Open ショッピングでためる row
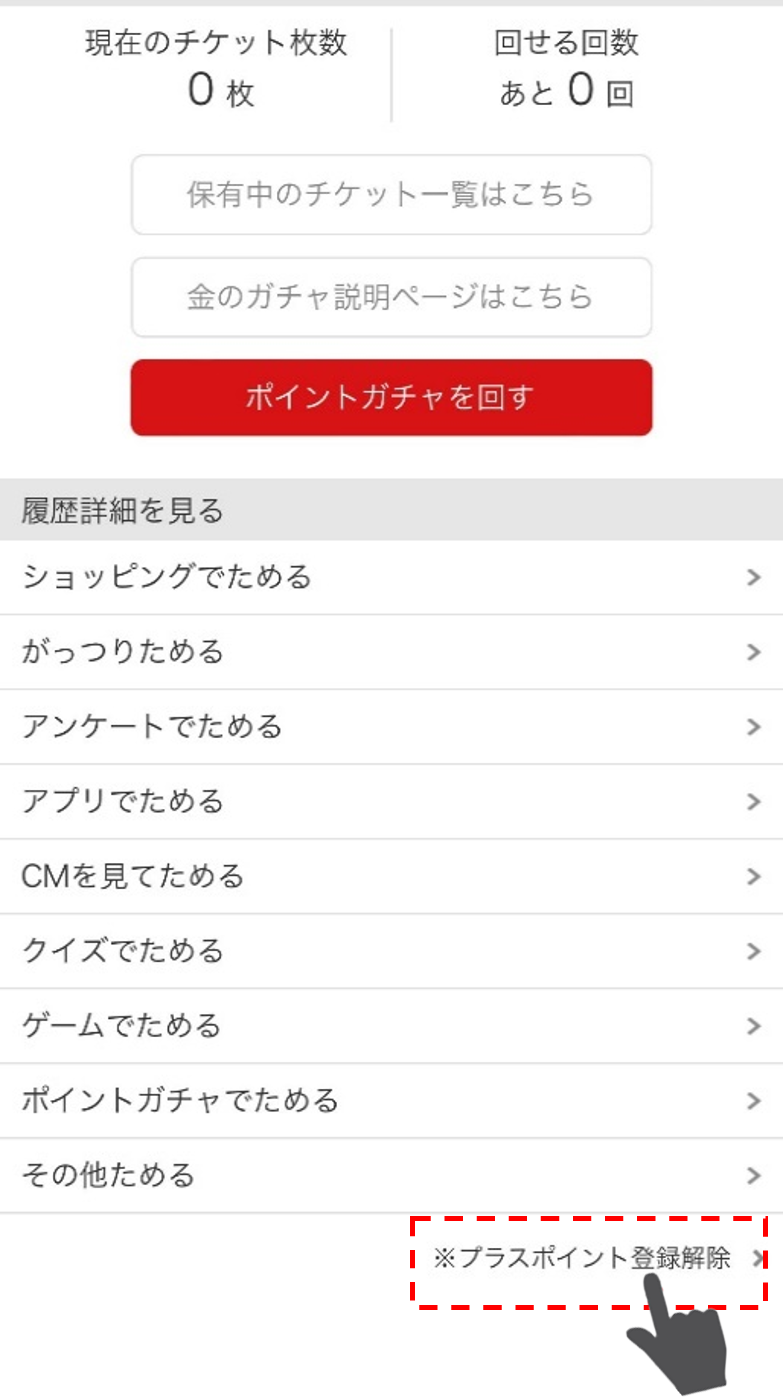The height and width of the screenshot is (1400, 783). pos(391,577)
